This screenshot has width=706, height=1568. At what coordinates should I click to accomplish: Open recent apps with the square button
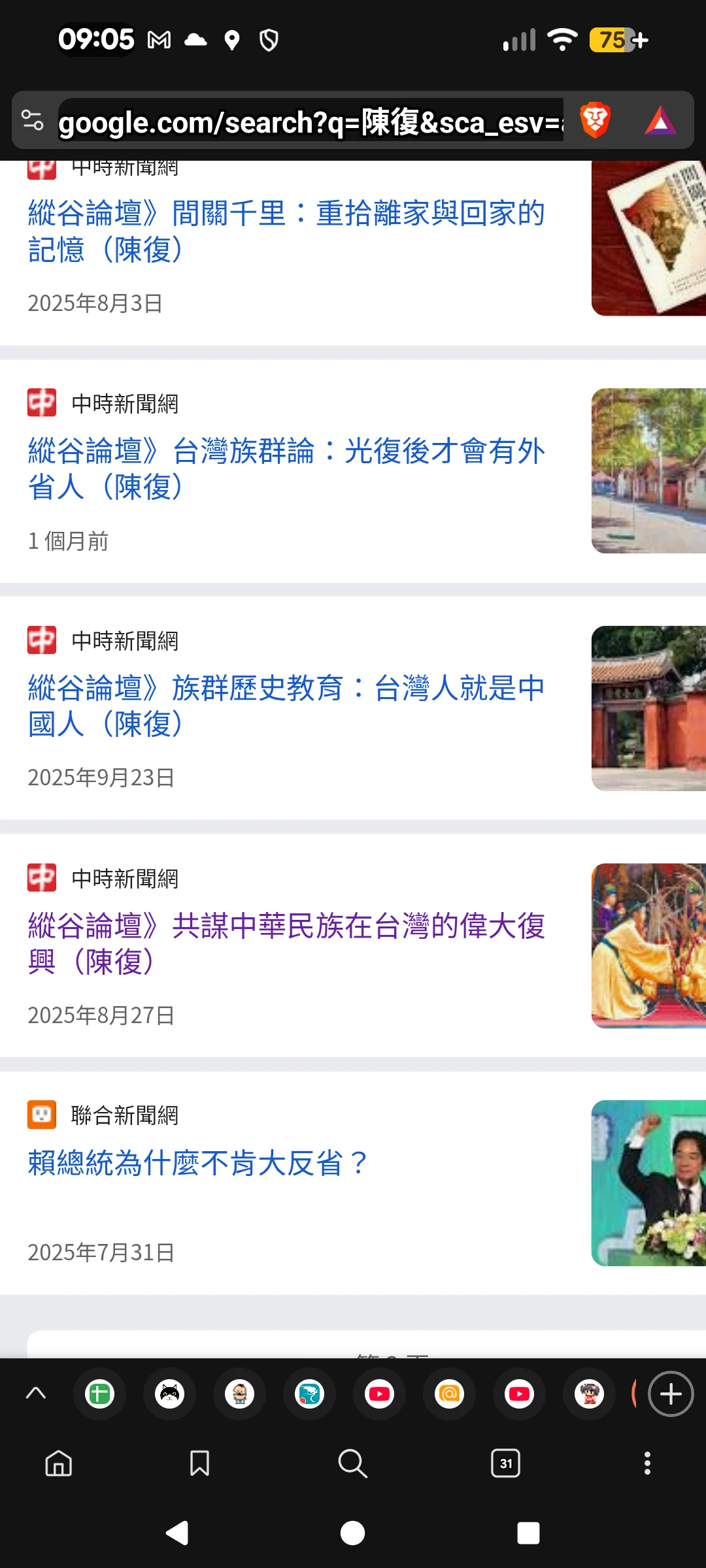528,1533
